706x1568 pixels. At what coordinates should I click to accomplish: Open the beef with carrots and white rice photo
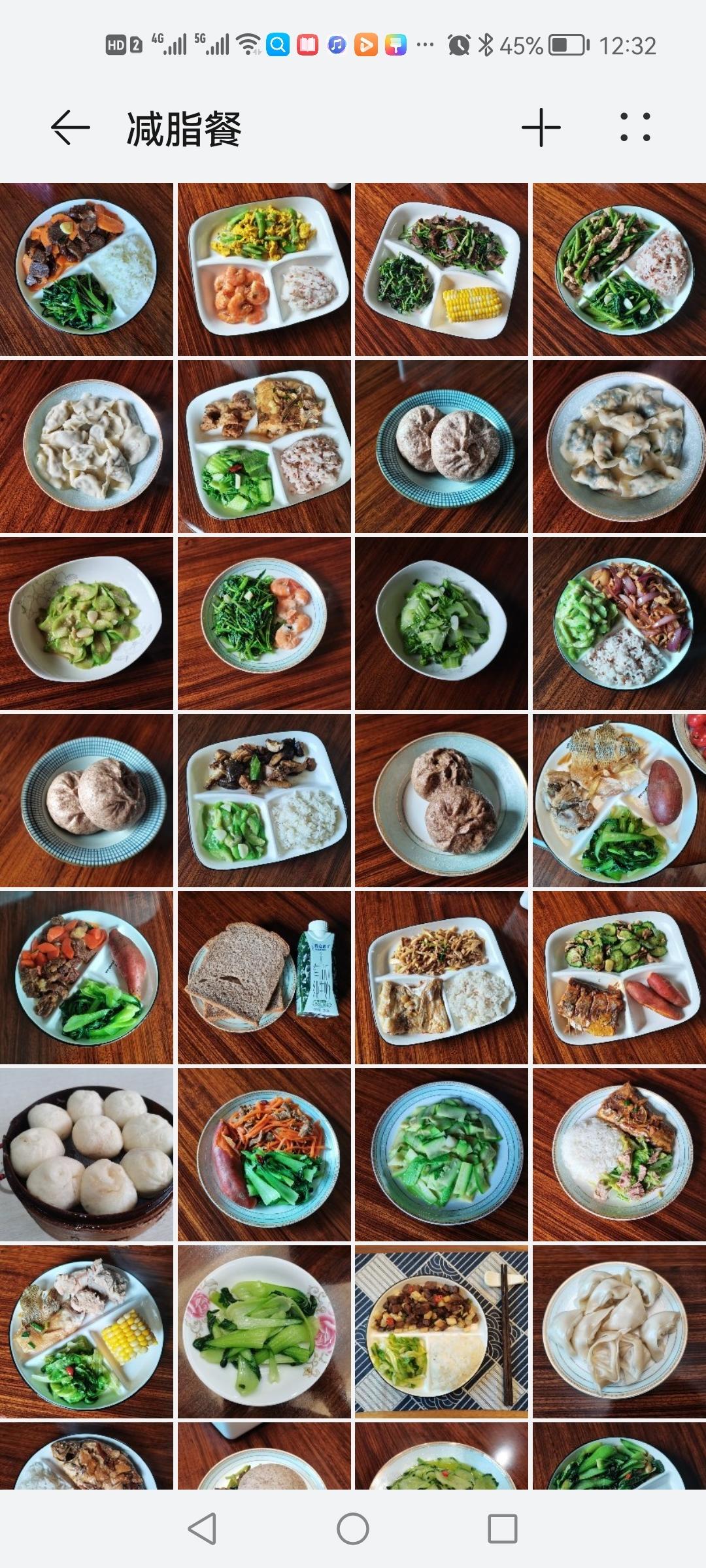[86, 269]
